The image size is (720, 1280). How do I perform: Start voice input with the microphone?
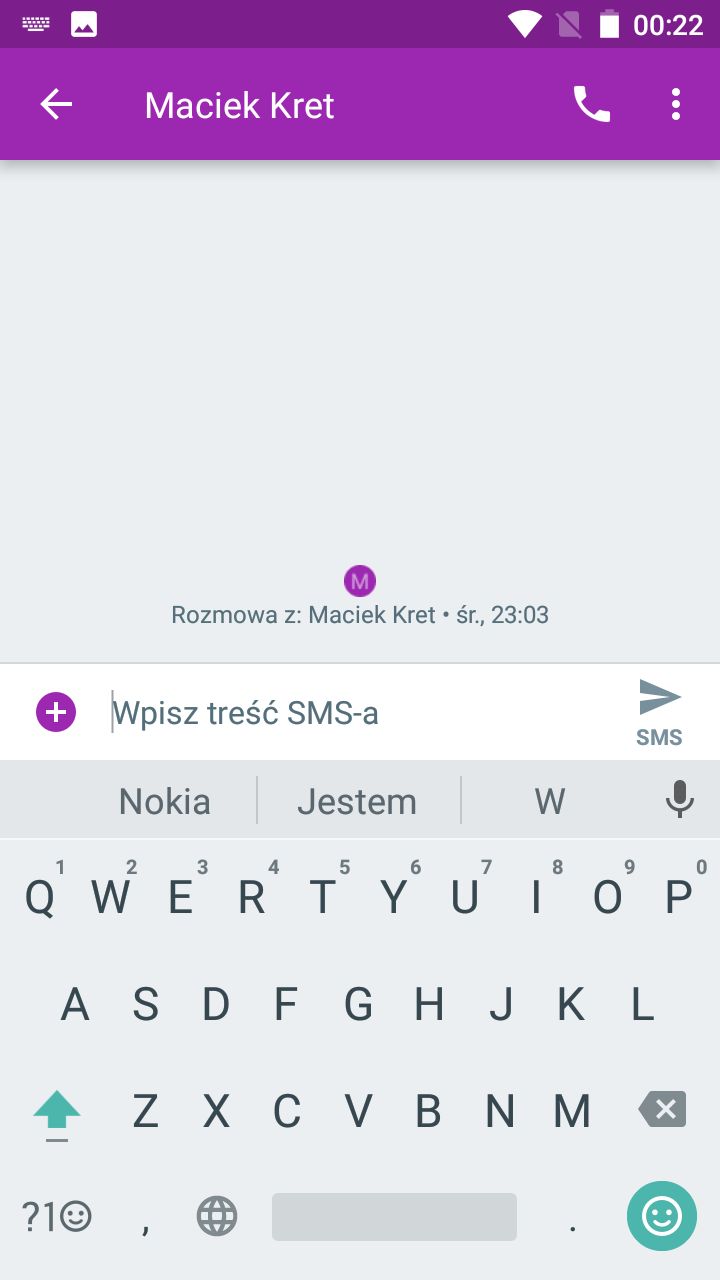pos(679,800)
